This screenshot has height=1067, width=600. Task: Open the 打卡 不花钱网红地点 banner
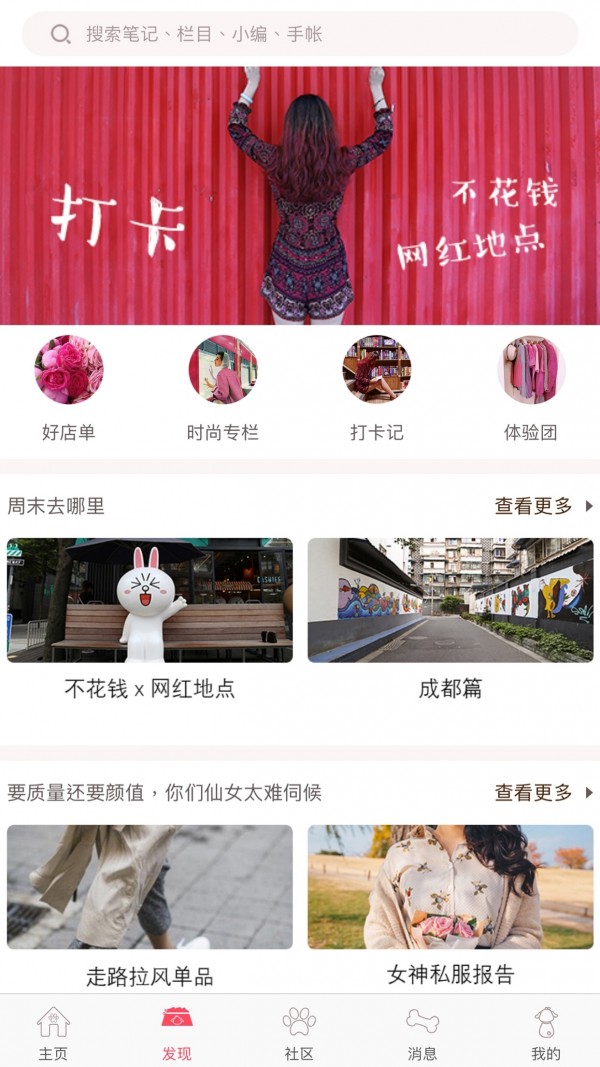click(x=300, y=195)
